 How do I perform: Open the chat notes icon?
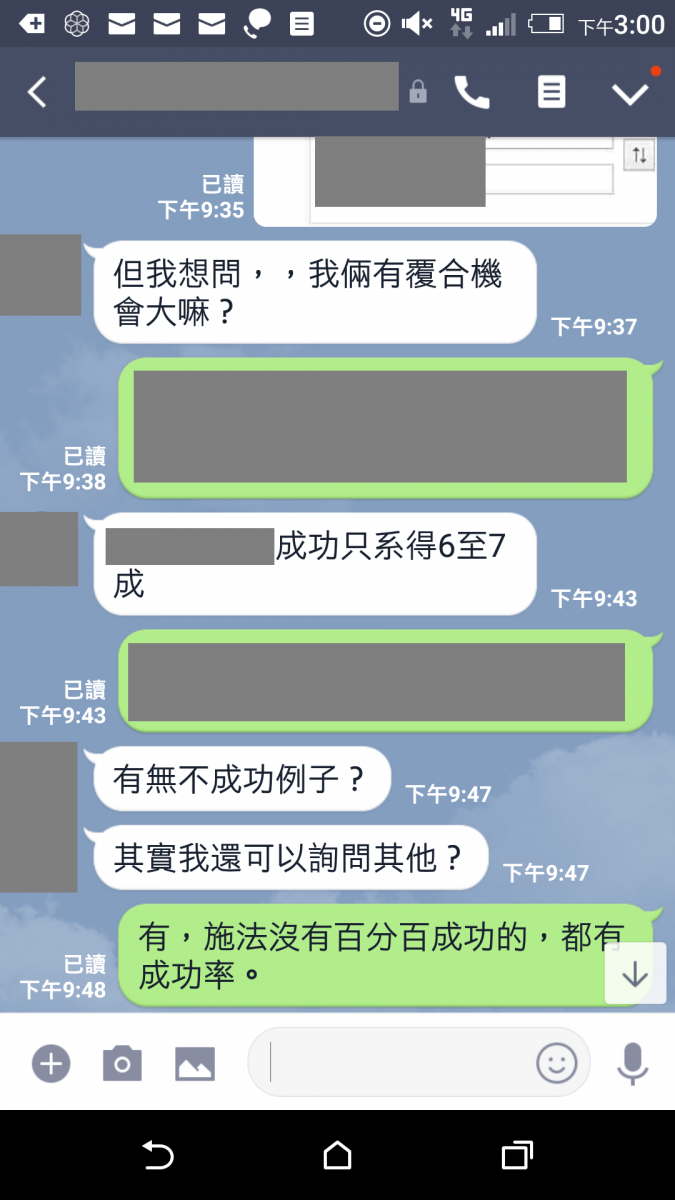point(551,92)
